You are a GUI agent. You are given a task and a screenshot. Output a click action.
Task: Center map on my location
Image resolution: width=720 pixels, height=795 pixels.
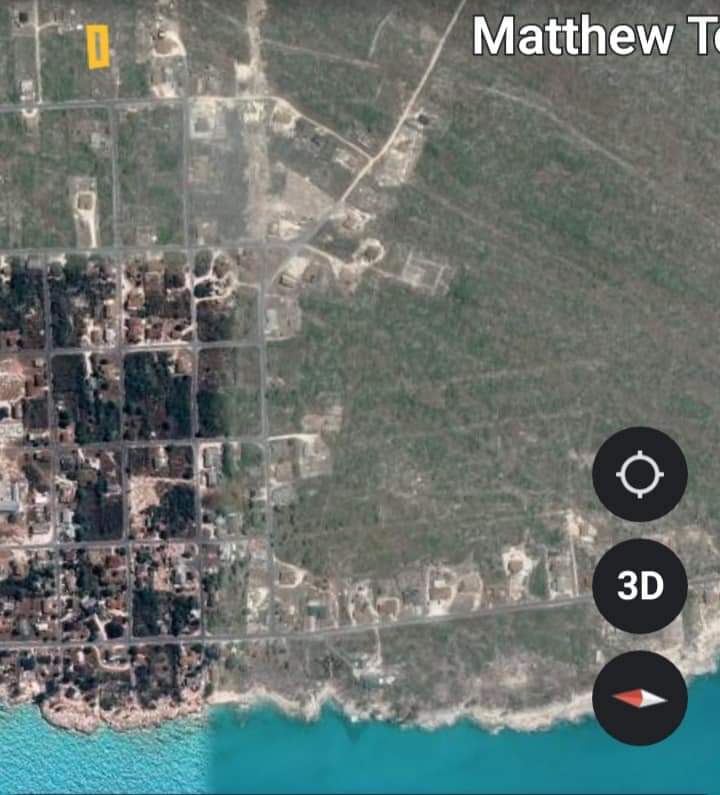tap(640, 475)
